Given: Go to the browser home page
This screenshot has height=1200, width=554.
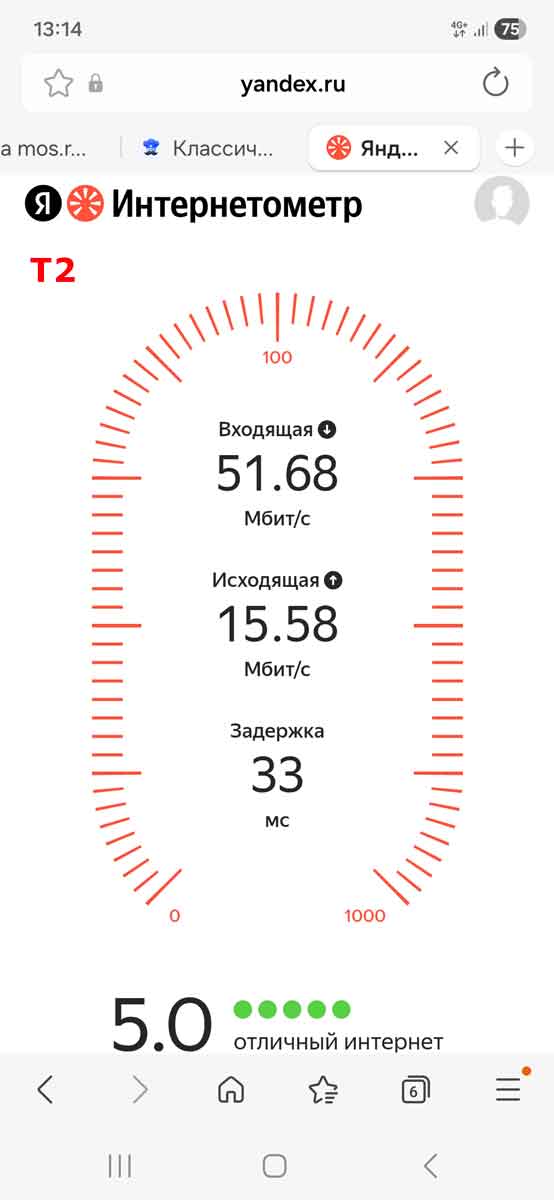Looking at the screenshot, I should click(231, 1090).
